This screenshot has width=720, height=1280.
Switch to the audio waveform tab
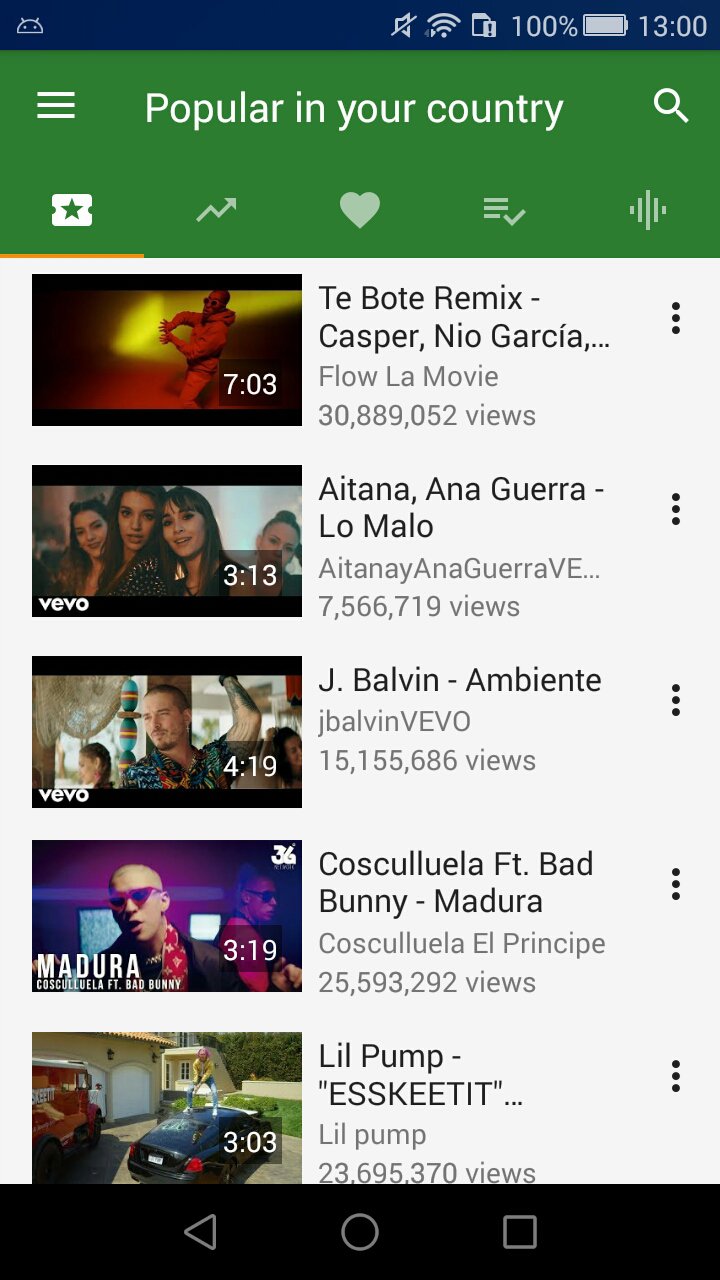point(648,210)
